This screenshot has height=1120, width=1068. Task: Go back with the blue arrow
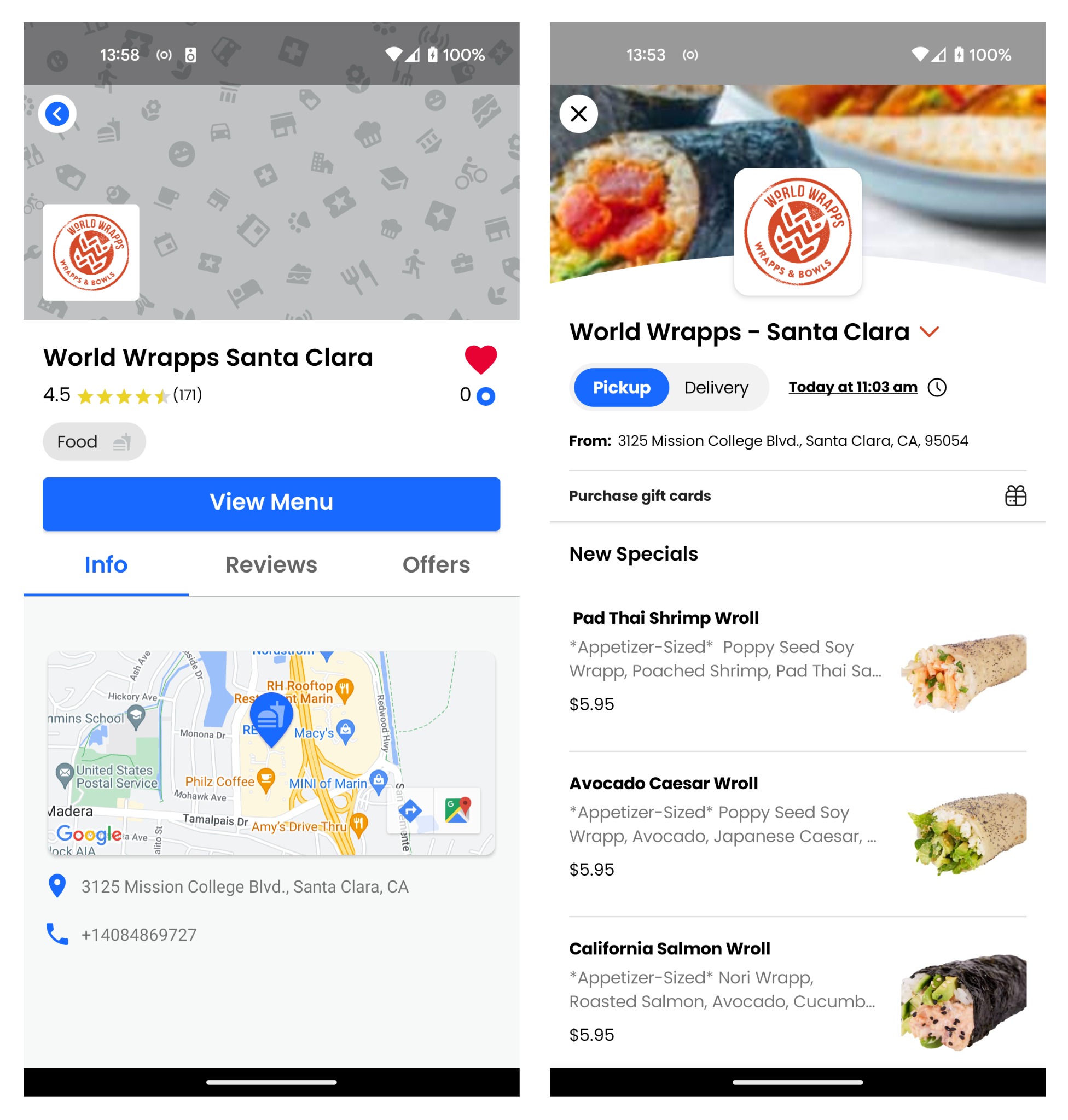point(57,114)
